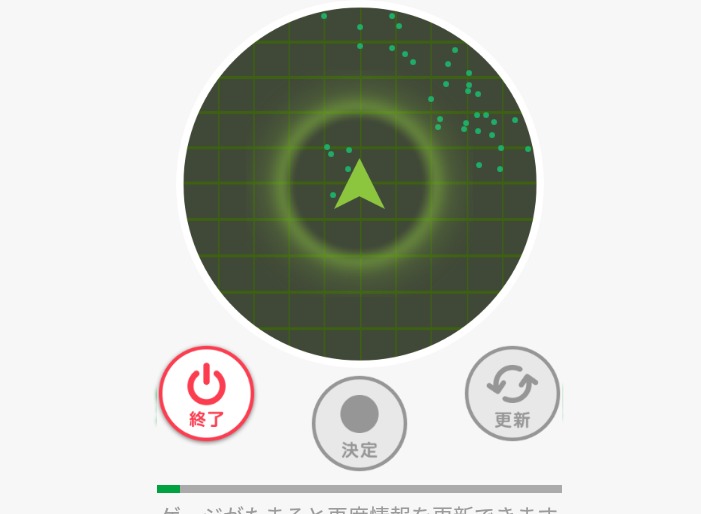Refresh coordinates with the 更新 button
Image resolution: width=701 pixels, height=514 pixels.
point(512,393)
